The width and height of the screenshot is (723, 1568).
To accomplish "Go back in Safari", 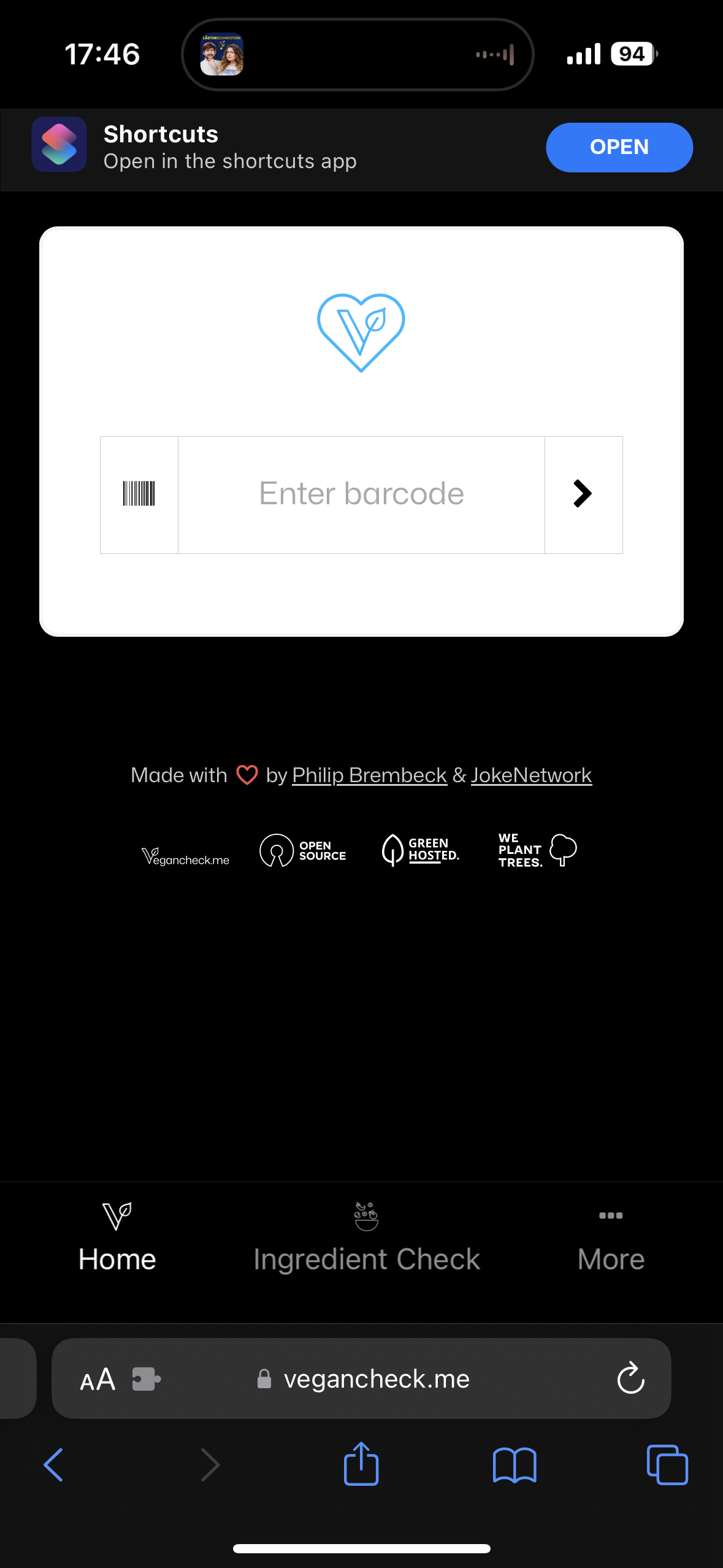I will coord(54,1465).
